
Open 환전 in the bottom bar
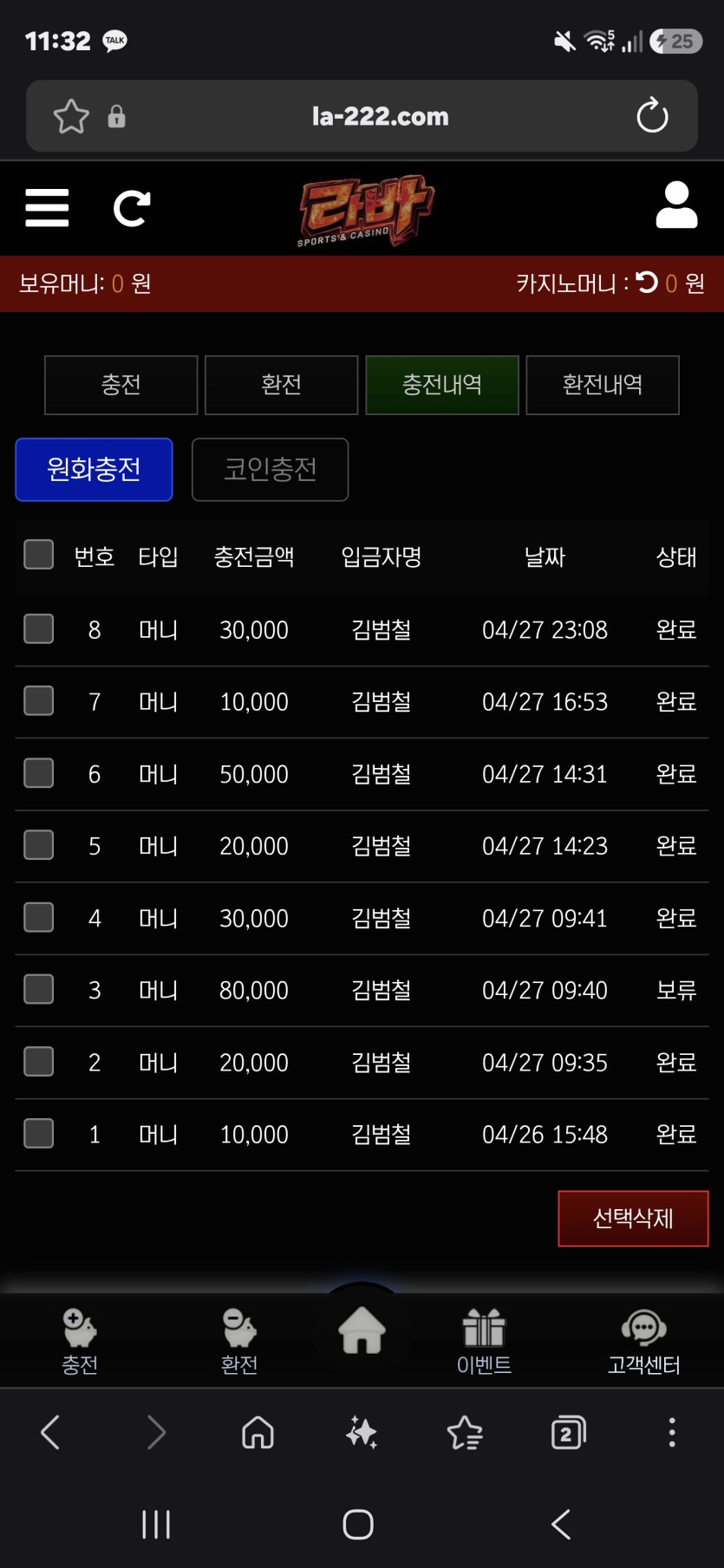pyautogui.click(x=239, y=1341)
